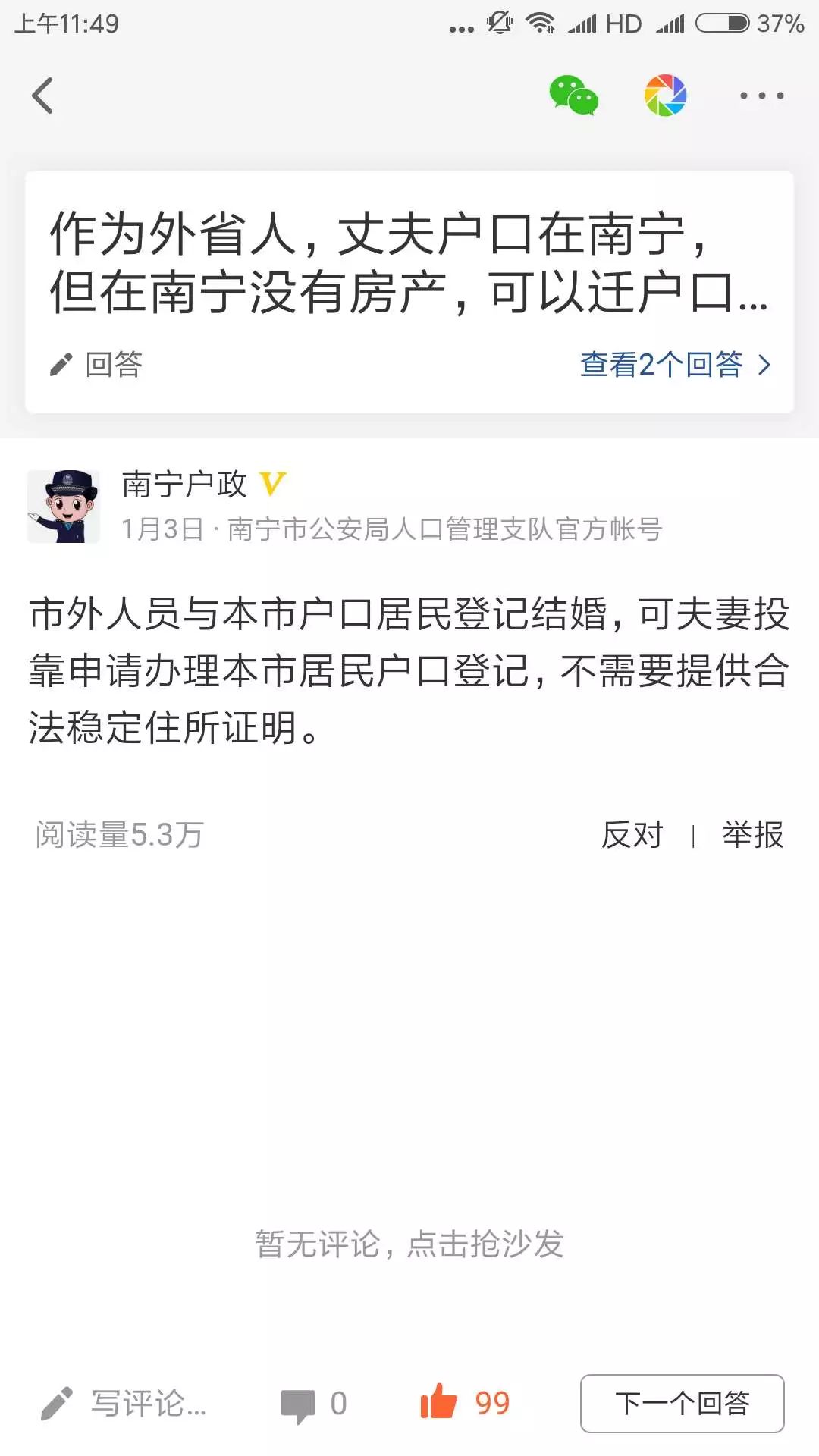
Task: Tap 查看2个回答 to view answers
Action: pos(661,364)
